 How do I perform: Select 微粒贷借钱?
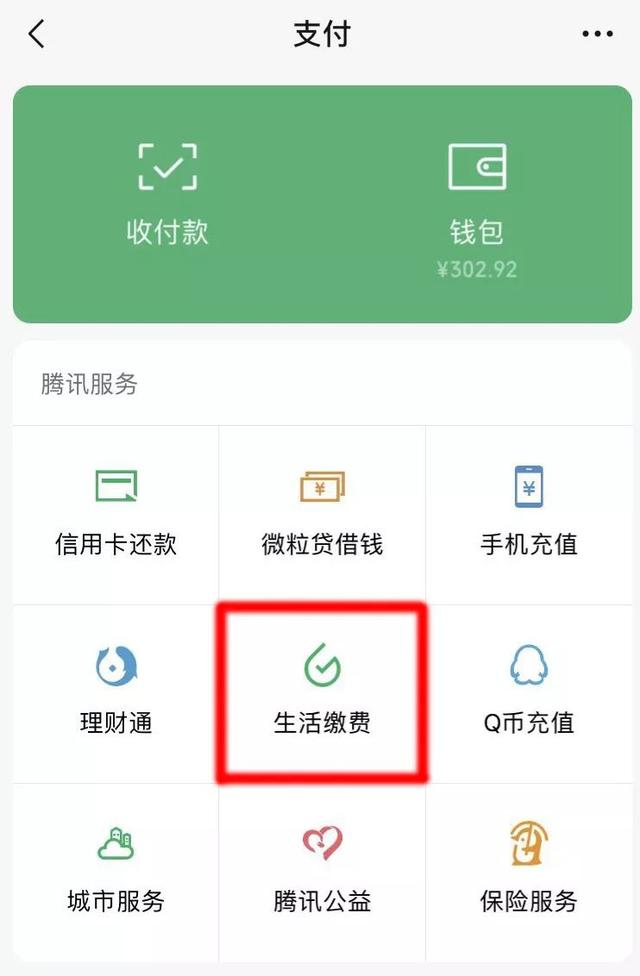(322, 513)
